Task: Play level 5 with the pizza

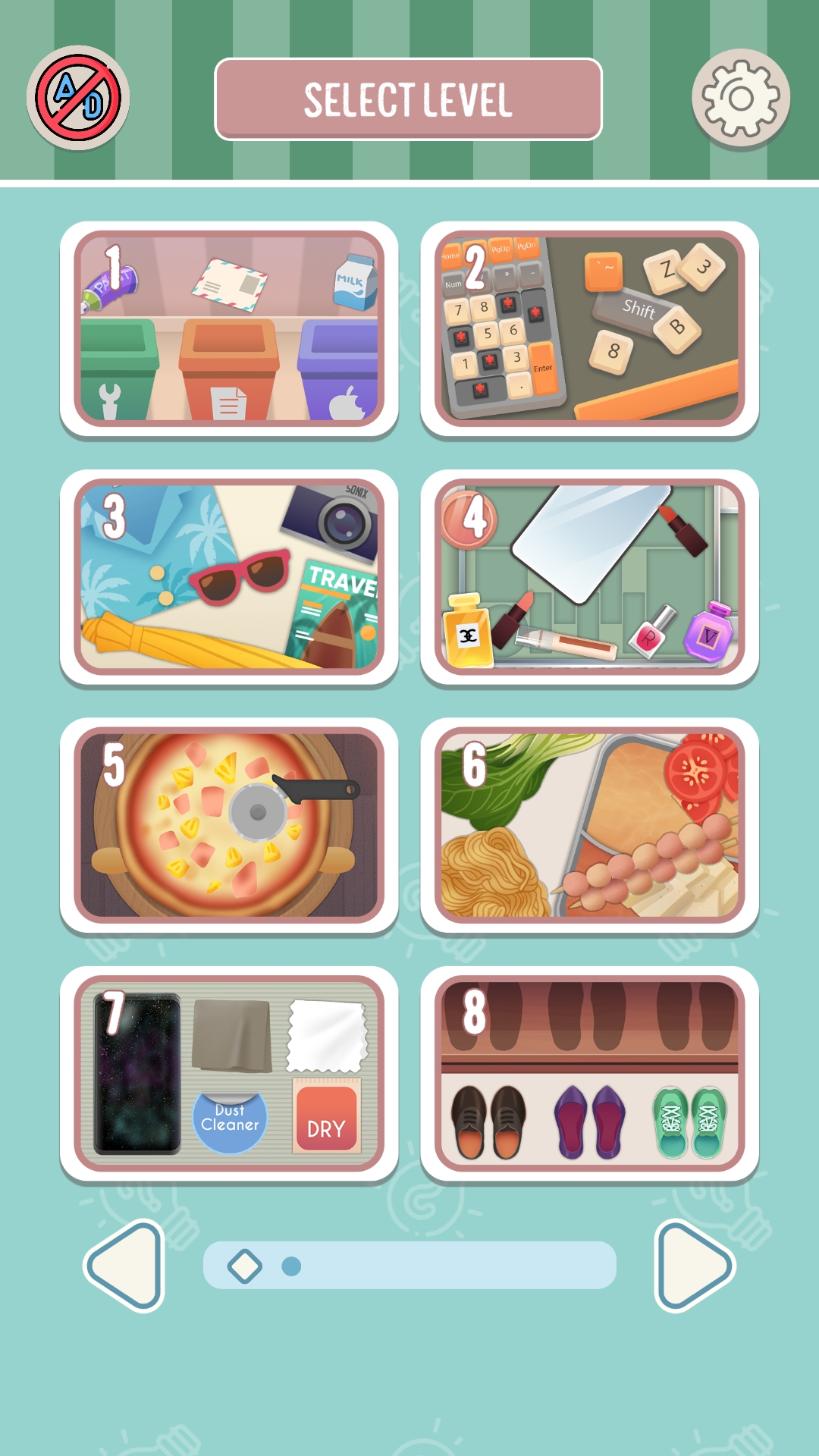Action: 229,825
